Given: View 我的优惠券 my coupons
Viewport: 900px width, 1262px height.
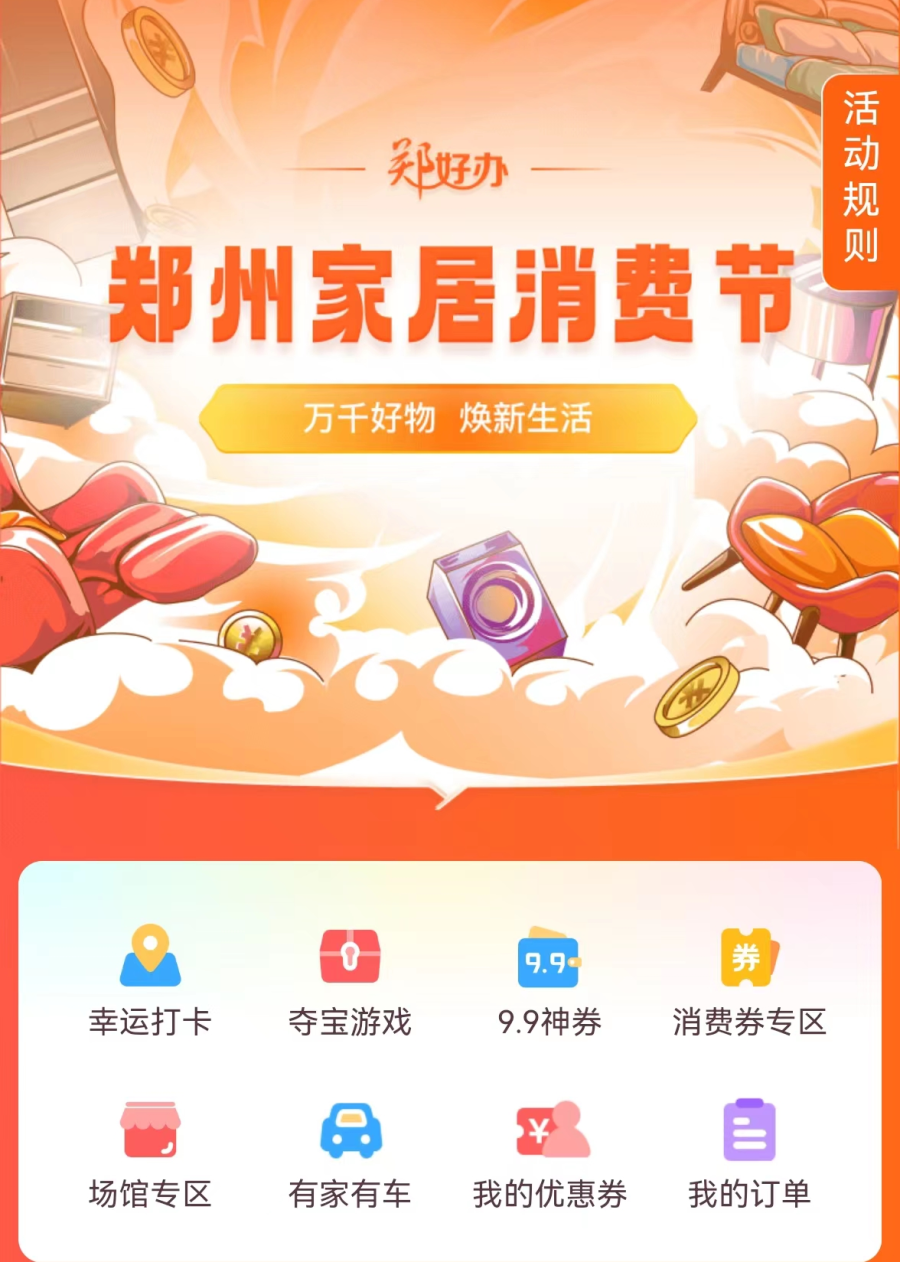Looking at the screenshot, I should click(x=550, y=1152).
